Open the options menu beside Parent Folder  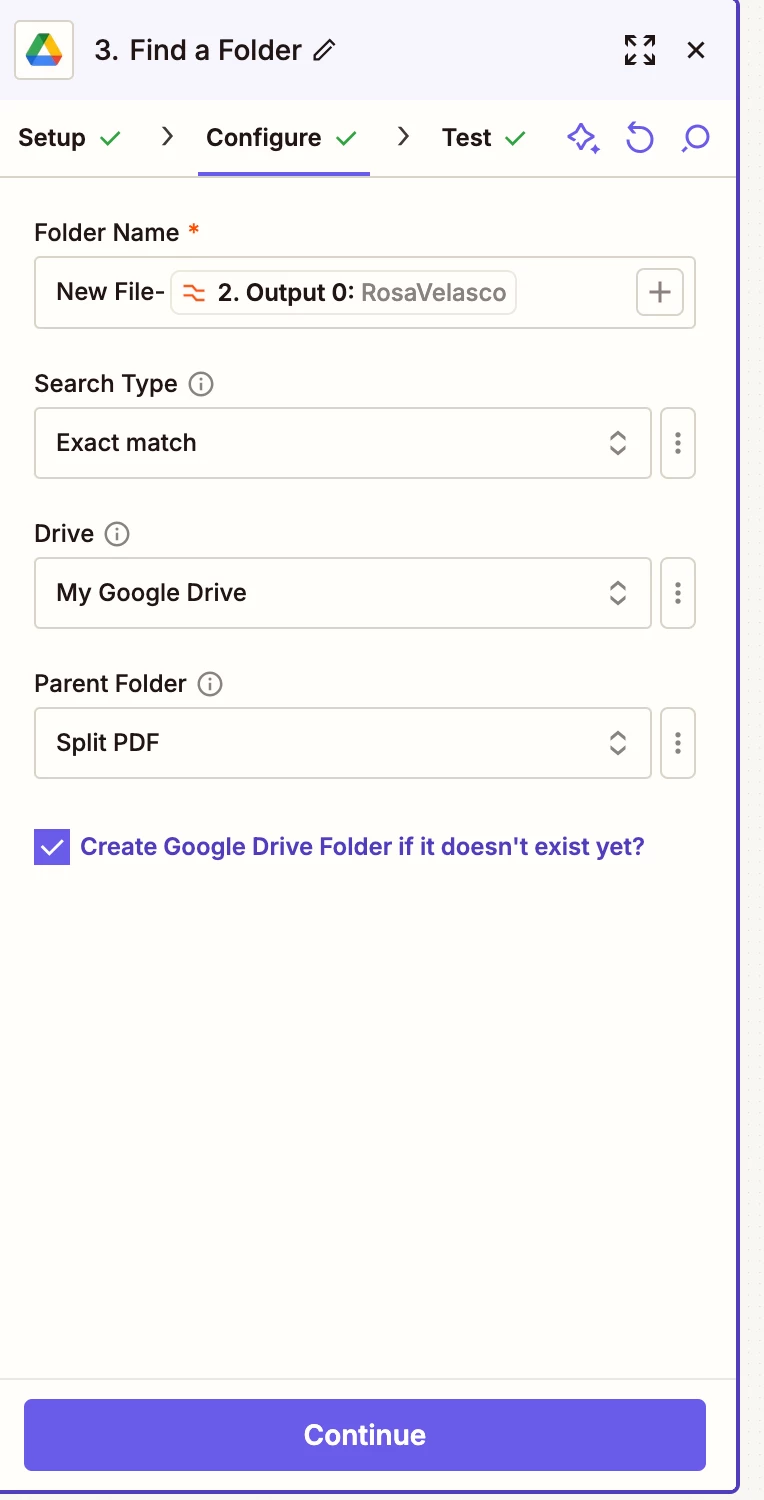tap(678, 743)
